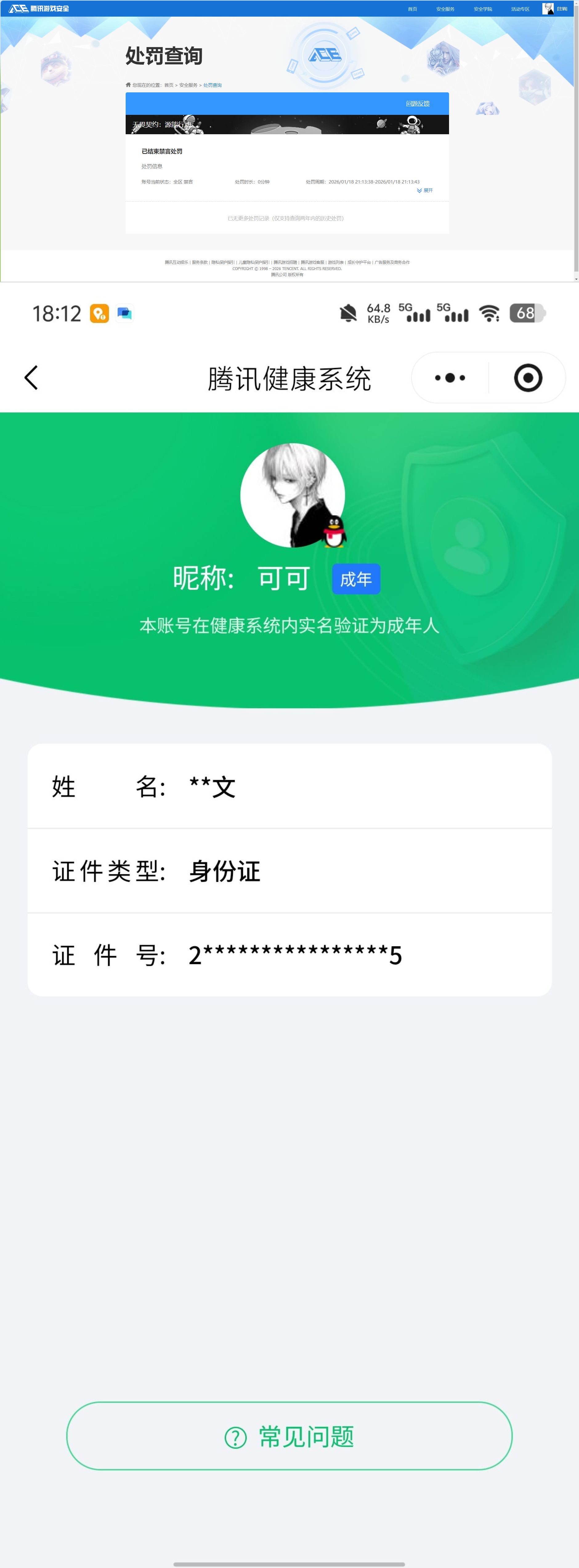The image size is (579, 1568).
Task: Open 安全学院 in the top navigation
Action: [483, 9]
